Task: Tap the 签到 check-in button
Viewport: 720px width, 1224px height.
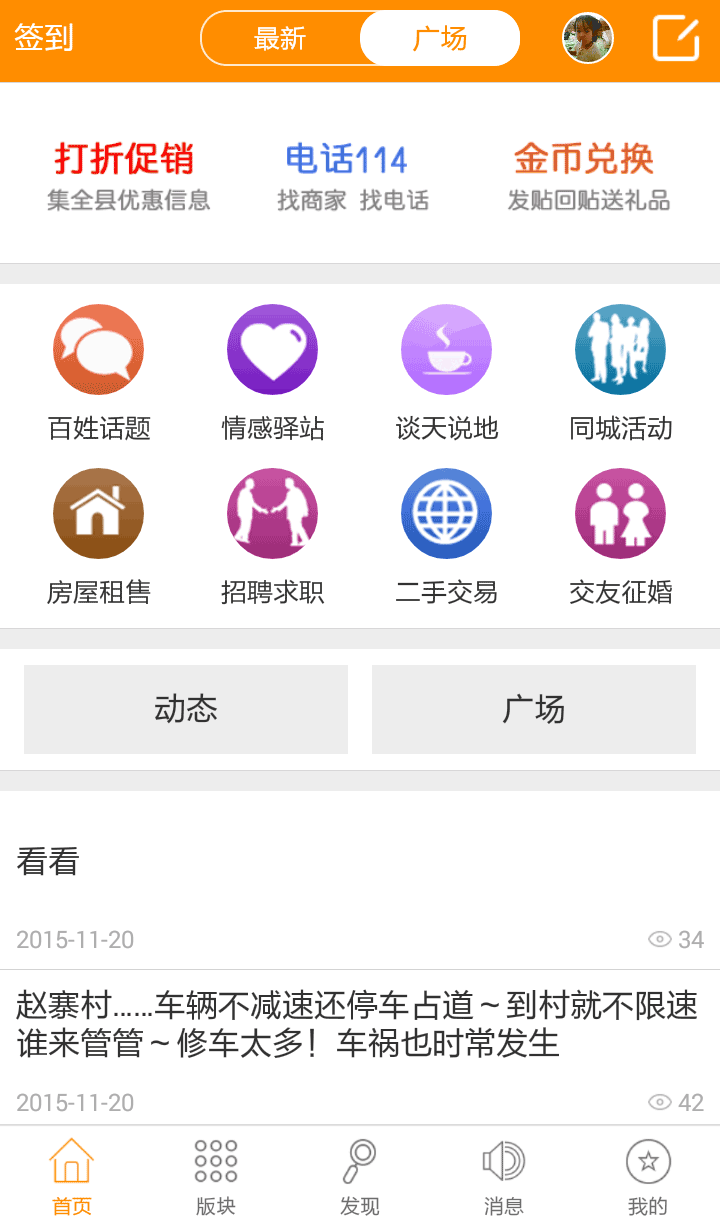Action: [44, 39]
